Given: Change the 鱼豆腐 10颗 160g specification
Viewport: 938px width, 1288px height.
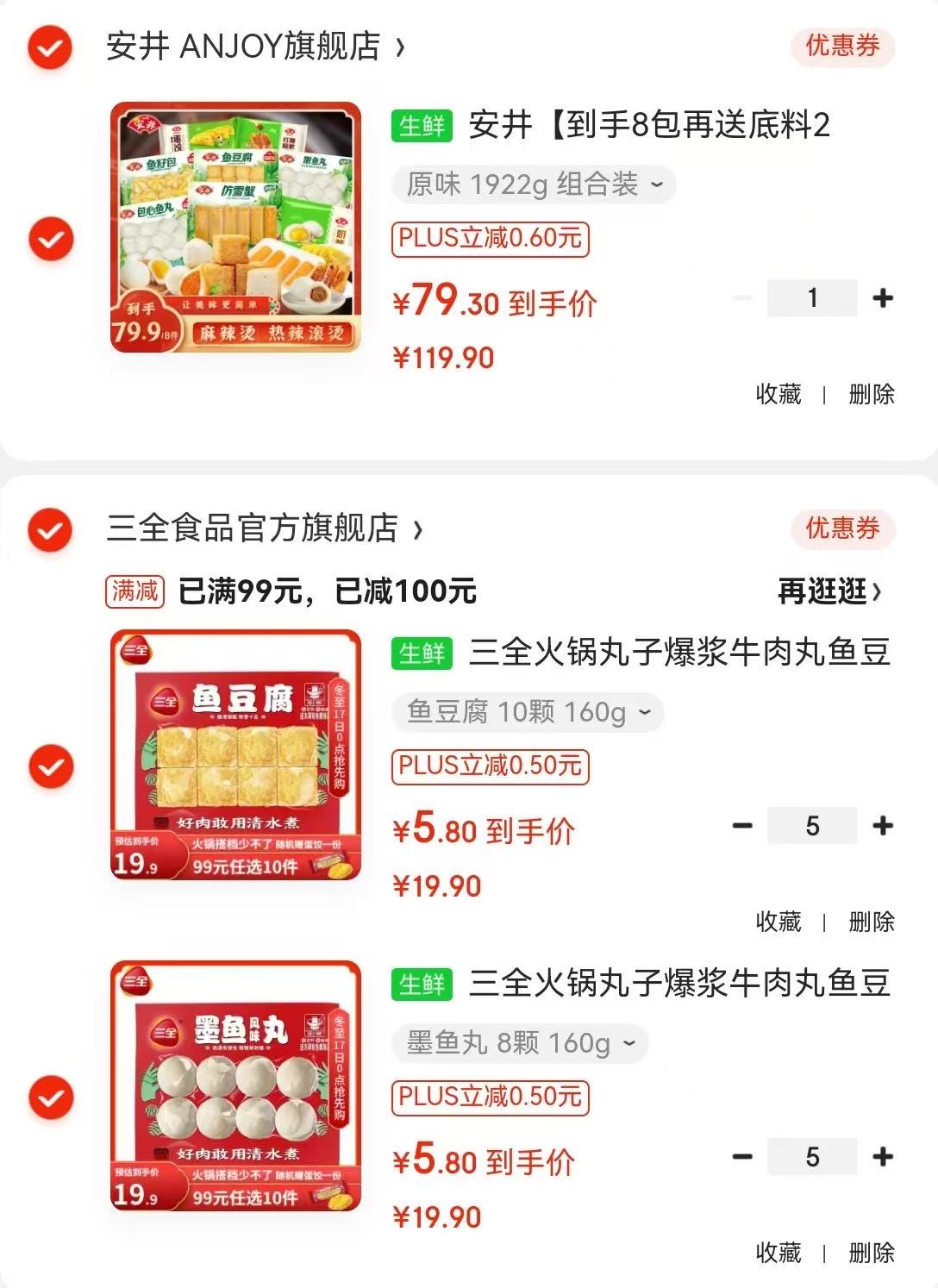Looking at the screenshot, I should pyautogui.click(x=528, y=713).
